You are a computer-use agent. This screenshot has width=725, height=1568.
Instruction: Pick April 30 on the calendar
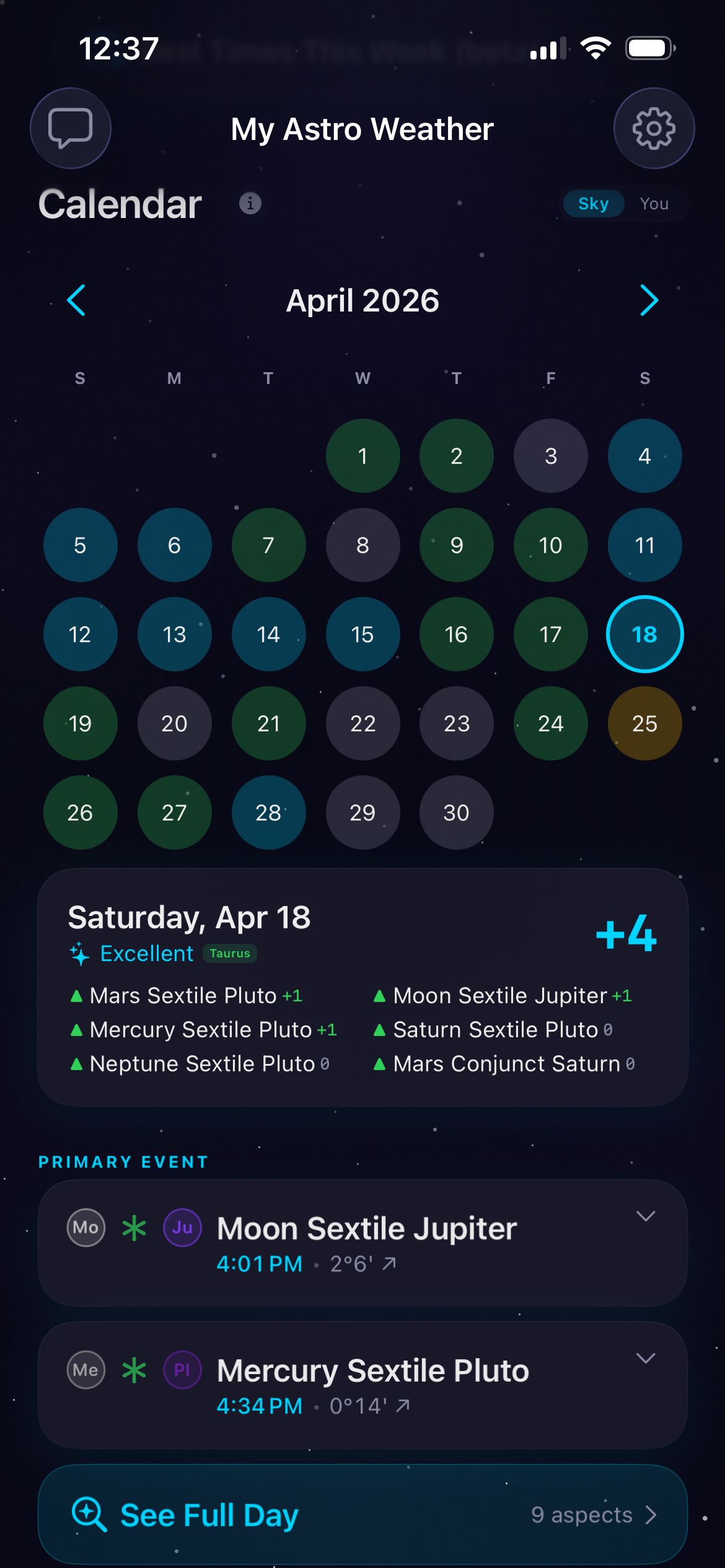tap(456, 812)
